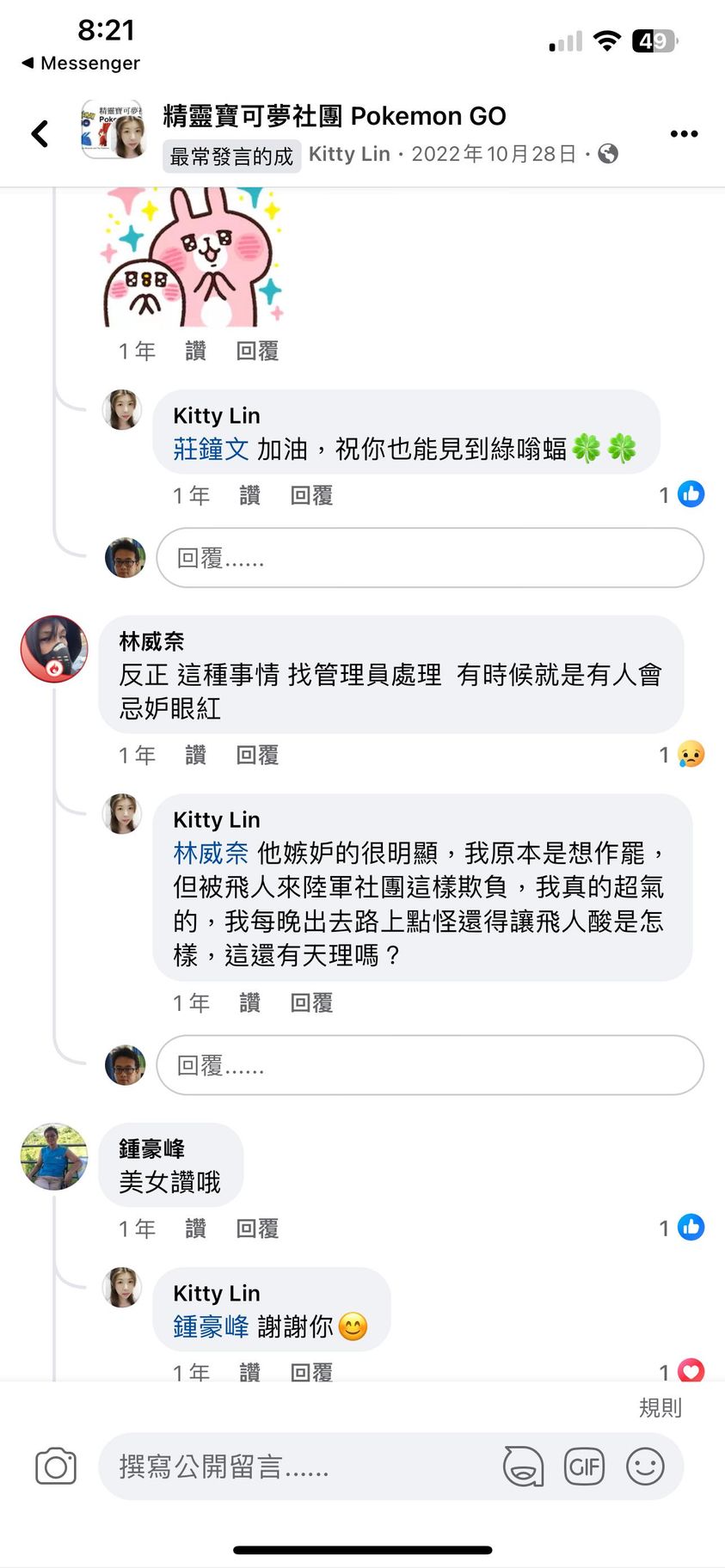
Task: Reply to 鍾豪峰's 美女讚哦 comment
Action: [257, 1228]
